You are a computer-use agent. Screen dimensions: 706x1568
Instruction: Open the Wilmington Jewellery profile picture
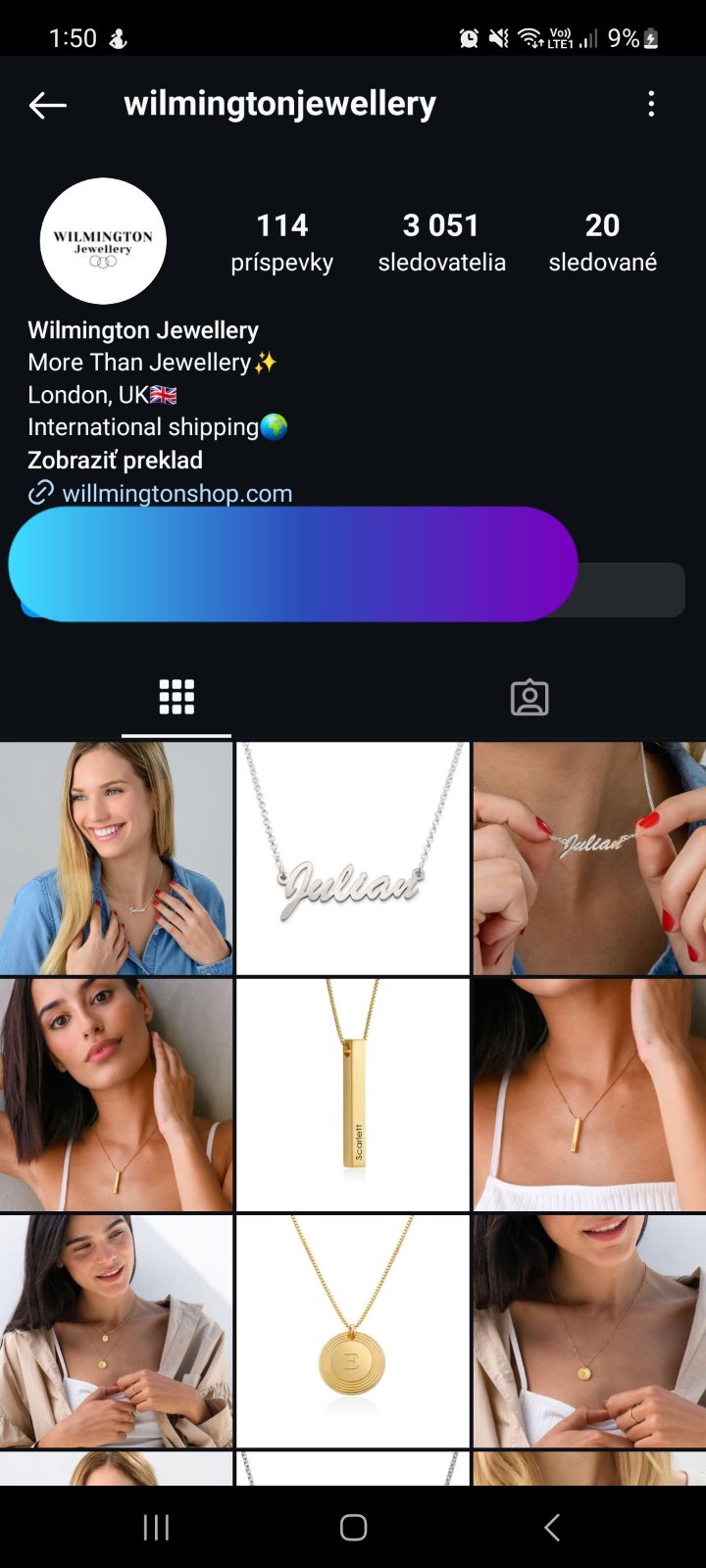[103, 241]
